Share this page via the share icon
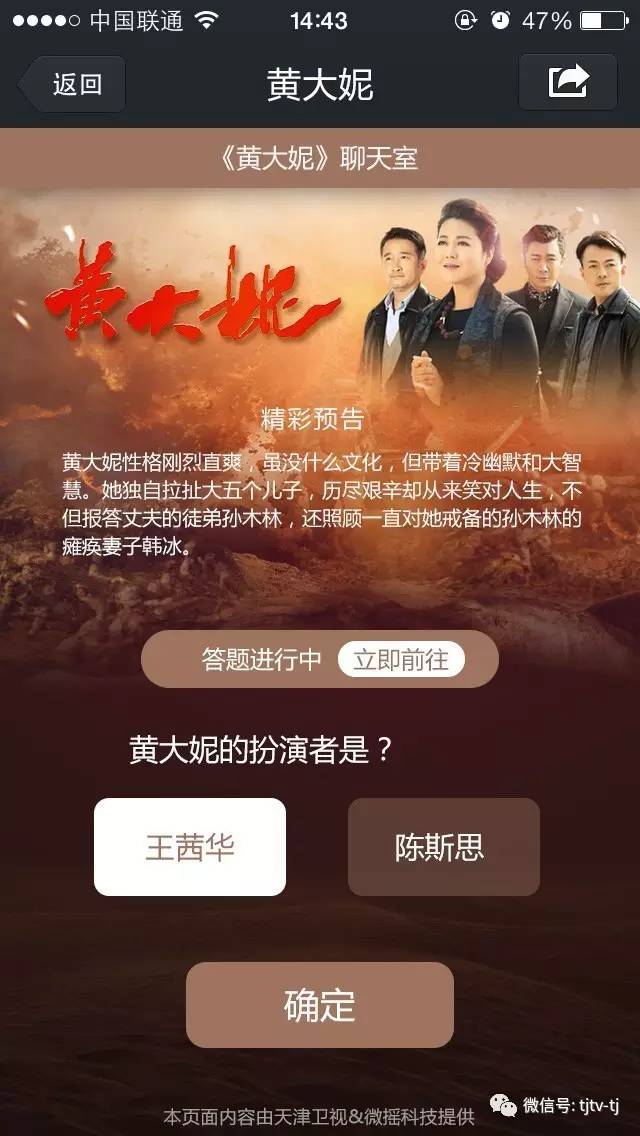 (568, 82)
